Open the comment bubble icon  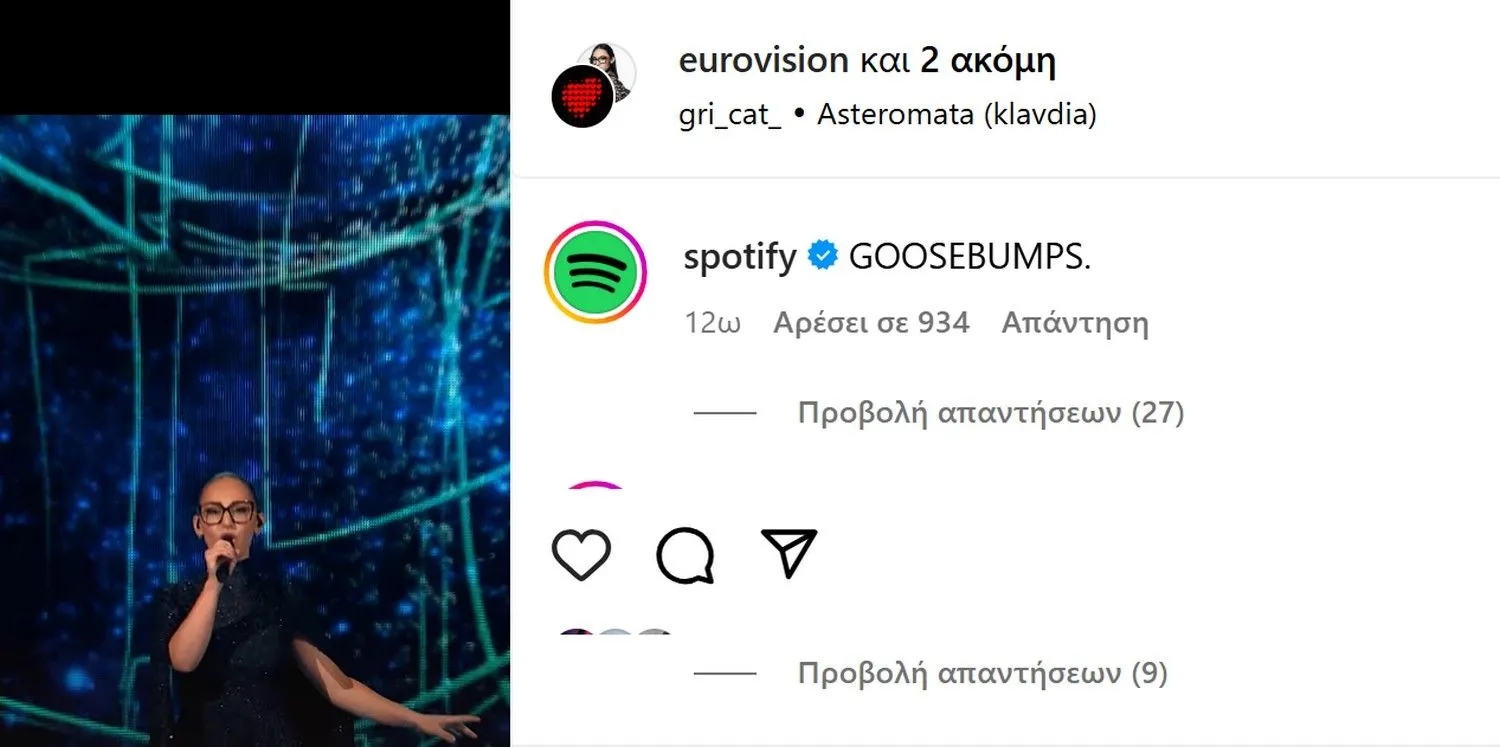[x=686, y=553]
